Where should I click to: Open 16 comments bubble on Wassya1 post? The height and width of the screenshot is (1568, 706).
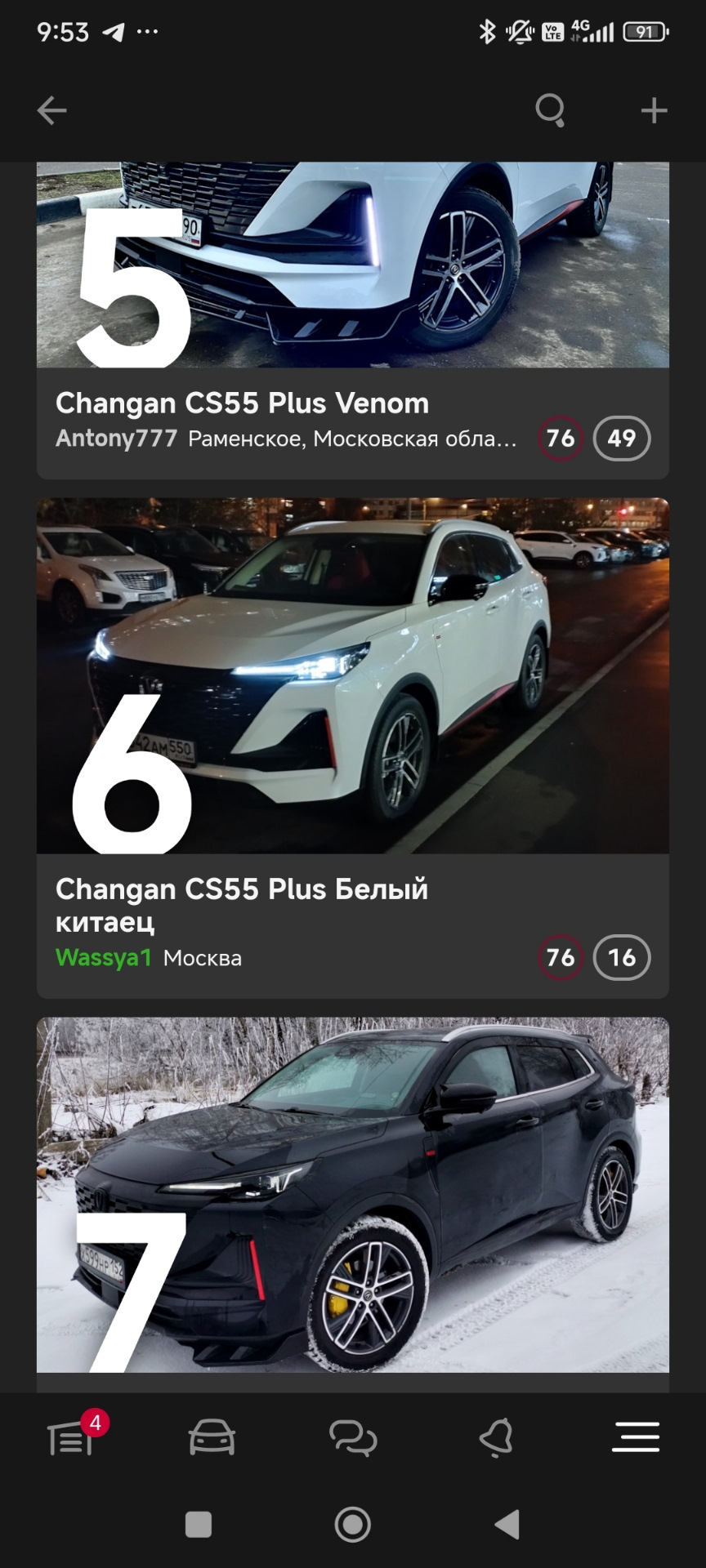[622, 957]
